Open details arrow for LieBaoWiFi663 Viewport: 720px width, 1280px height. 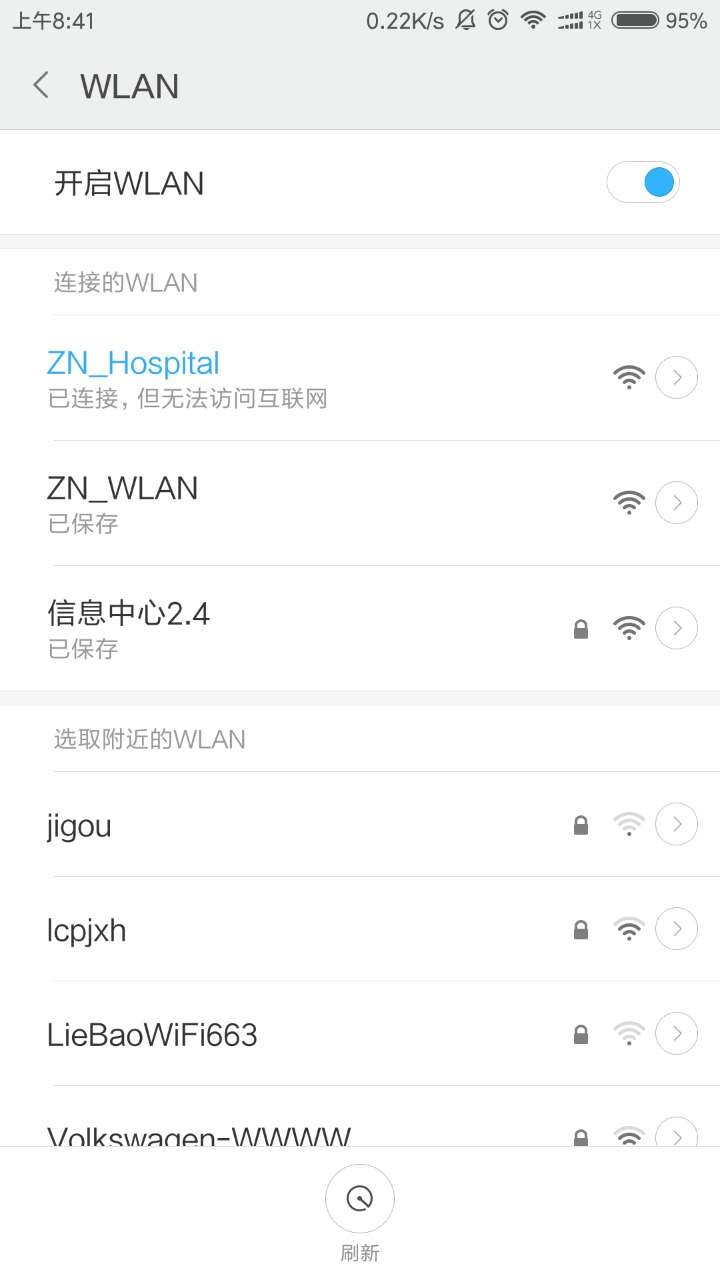pos(676,1034)
